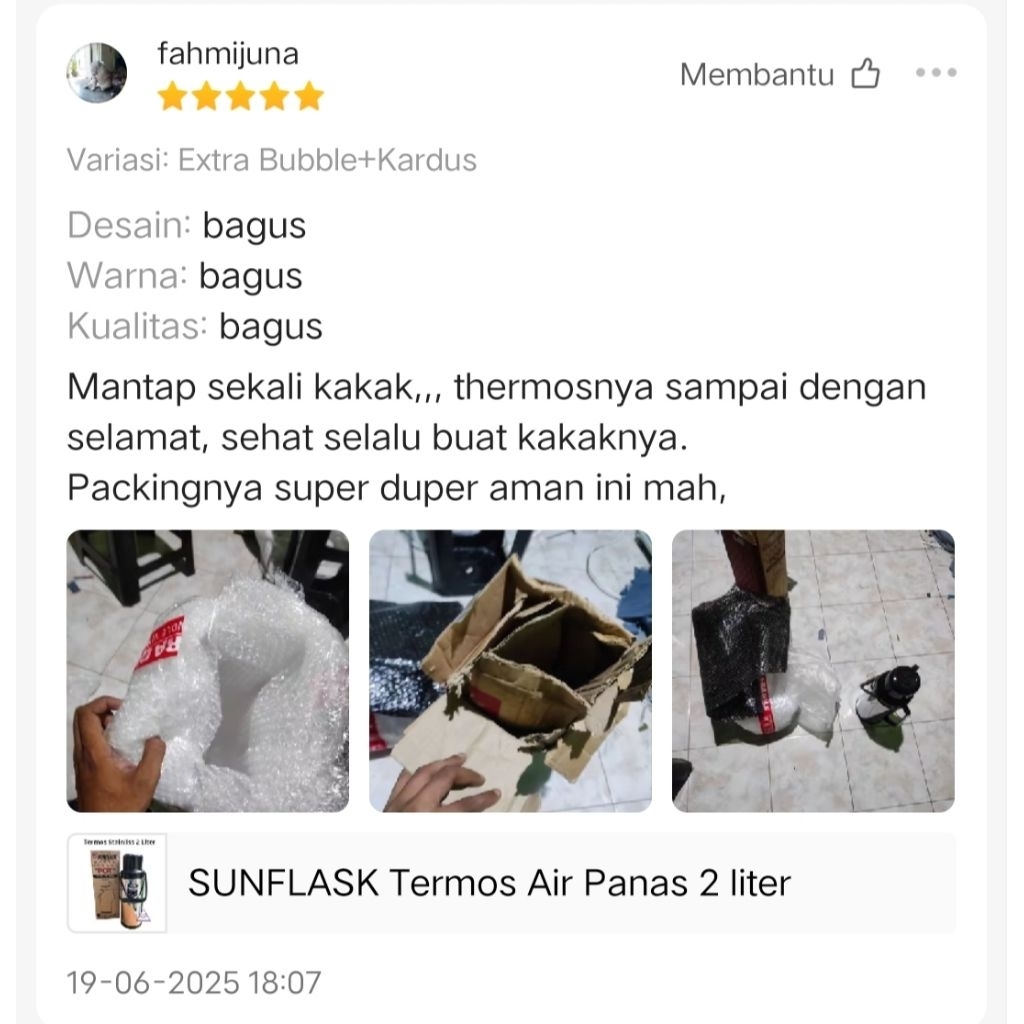View the review photo showing the thermos
Image resolution: width=1024 pixels, height=1024 pixels.
pos(813,671)
